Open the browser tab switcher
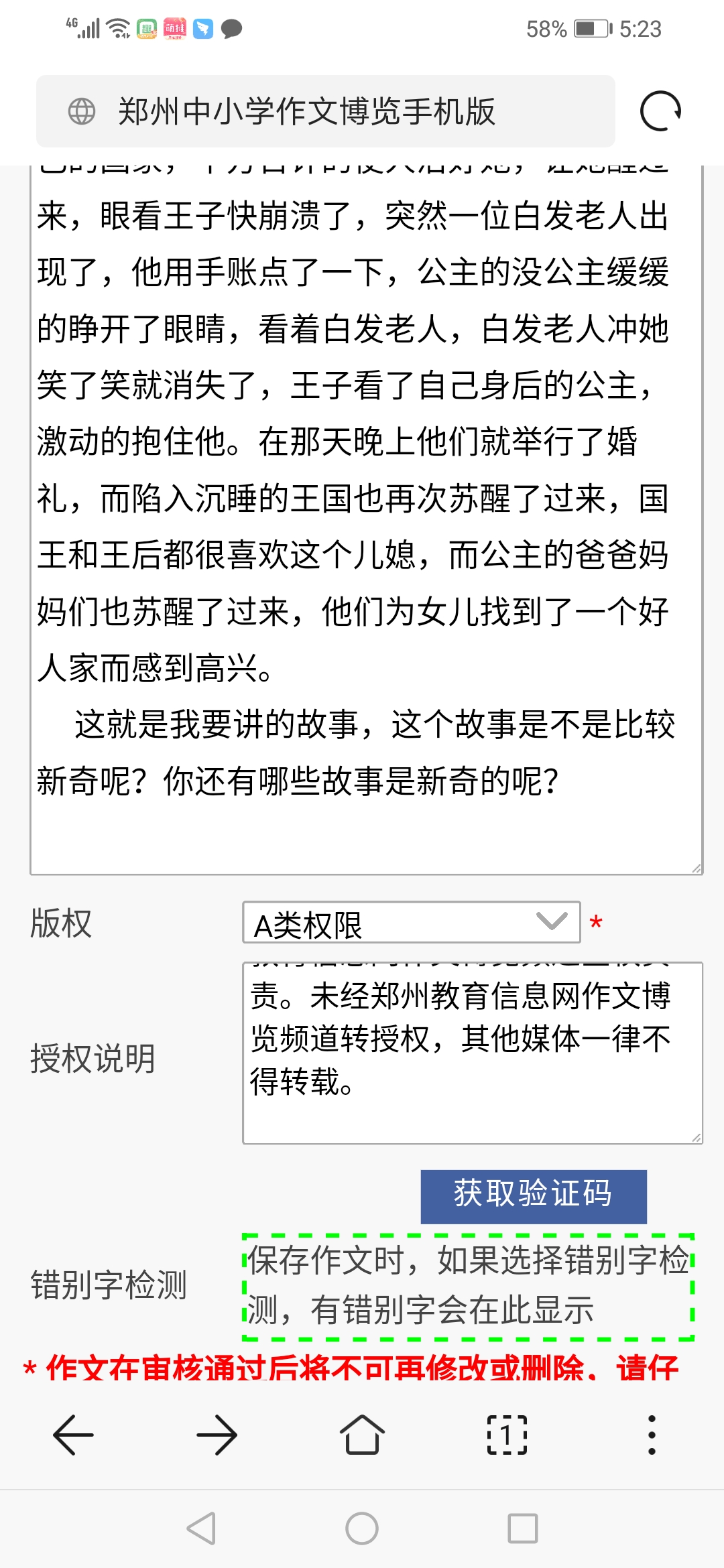This screenshot has width=724, height=1568. tap(507, 1435)
